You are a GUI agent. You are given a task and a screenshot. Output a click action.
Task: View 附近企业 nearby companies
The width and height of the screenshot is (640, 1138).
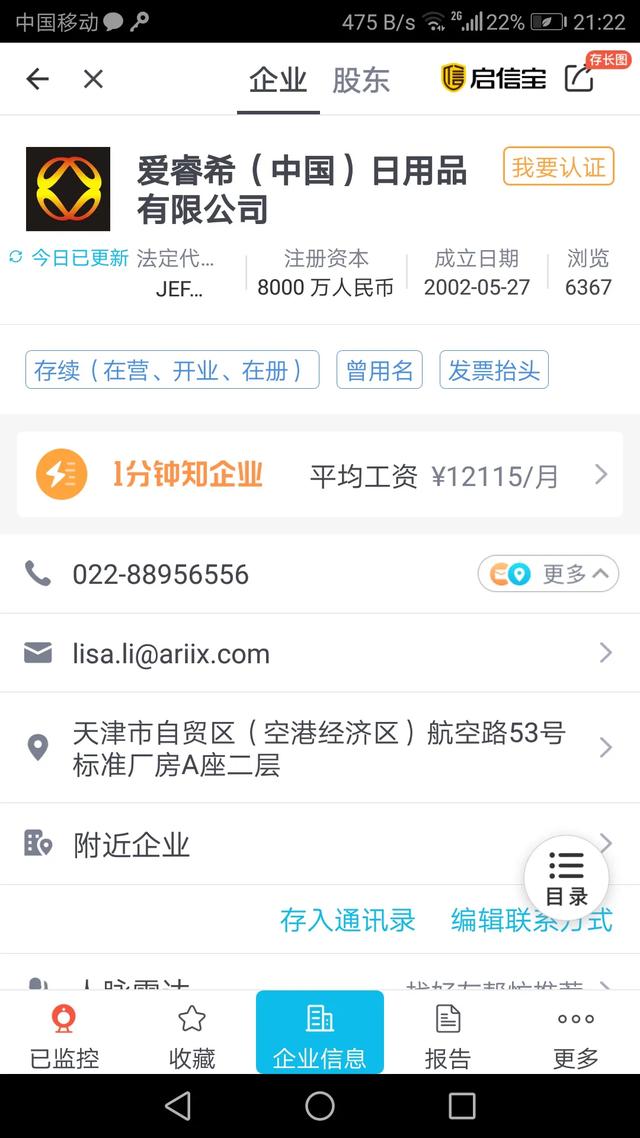[131, 845]
